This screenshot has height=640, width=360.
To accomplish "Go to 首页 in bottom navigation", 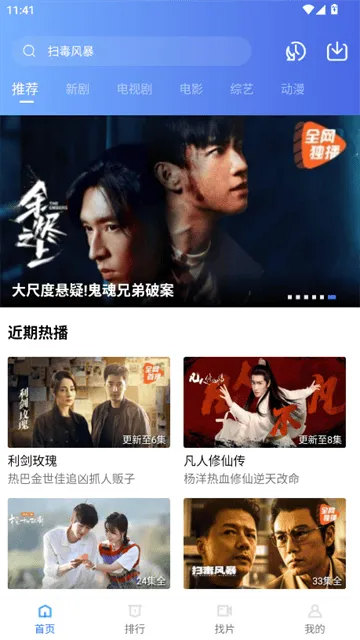I will 45,619.
